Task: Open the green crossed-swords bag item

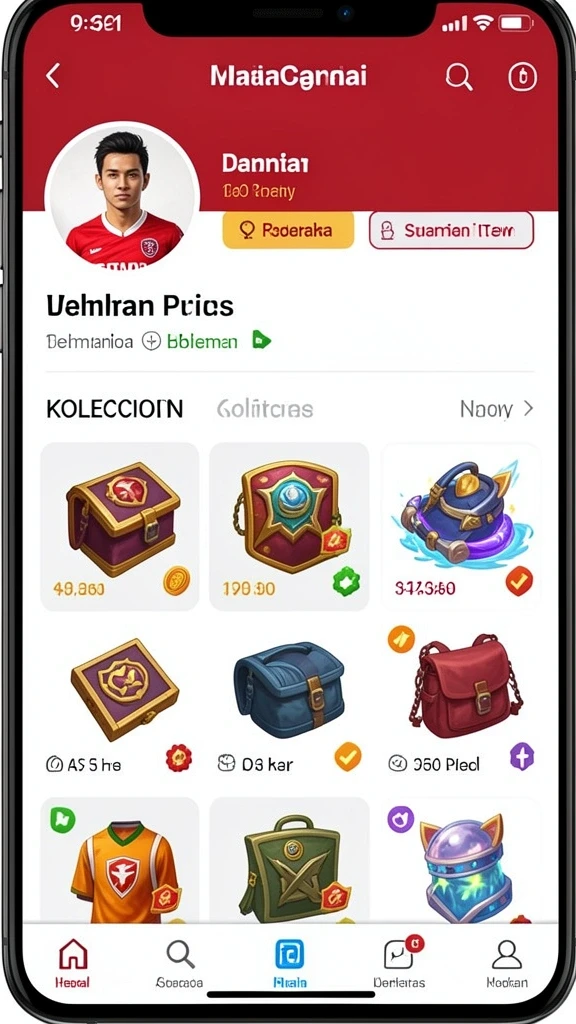Action: pos(289,859)
